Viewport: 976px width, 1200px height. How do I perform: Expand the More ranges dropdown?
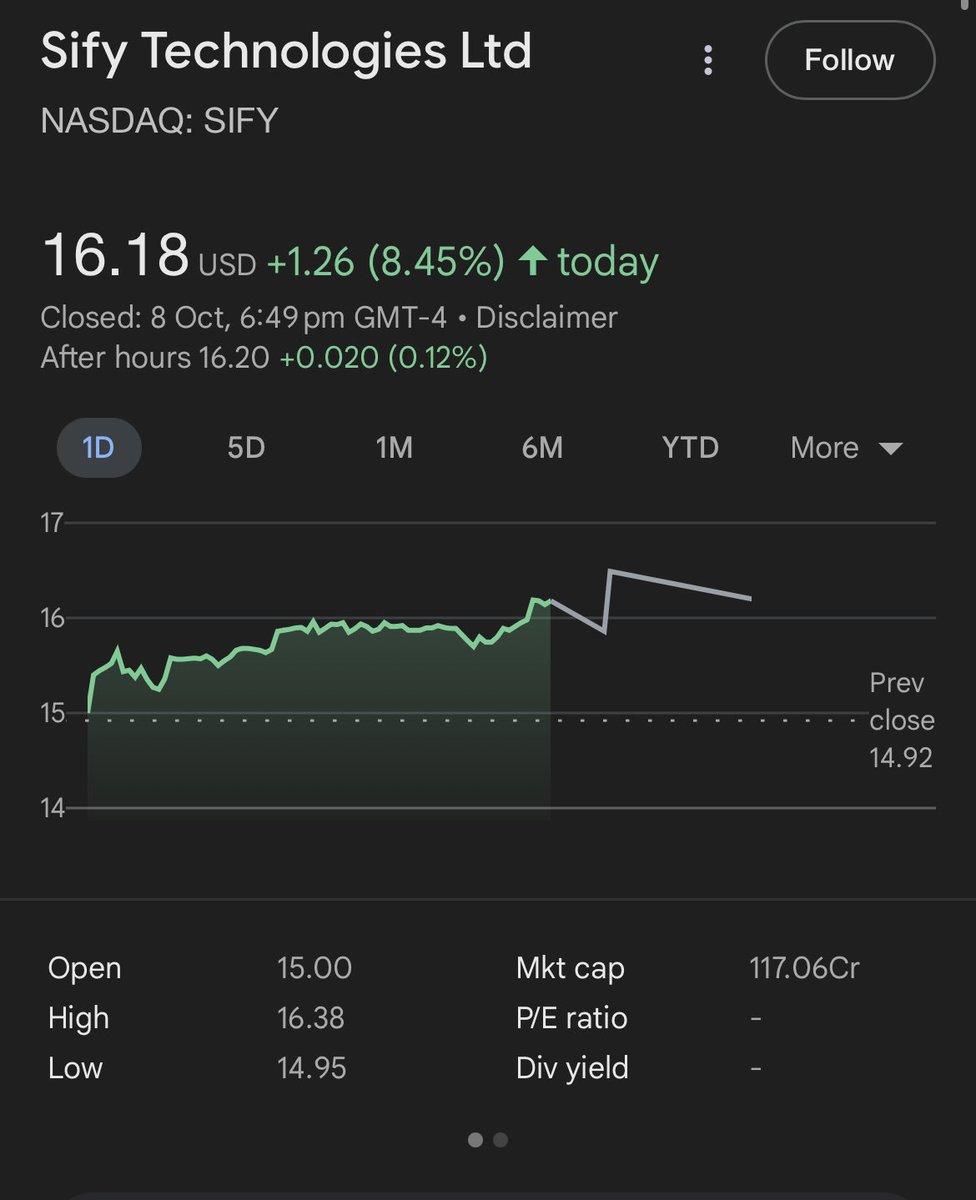coord(846,447)
